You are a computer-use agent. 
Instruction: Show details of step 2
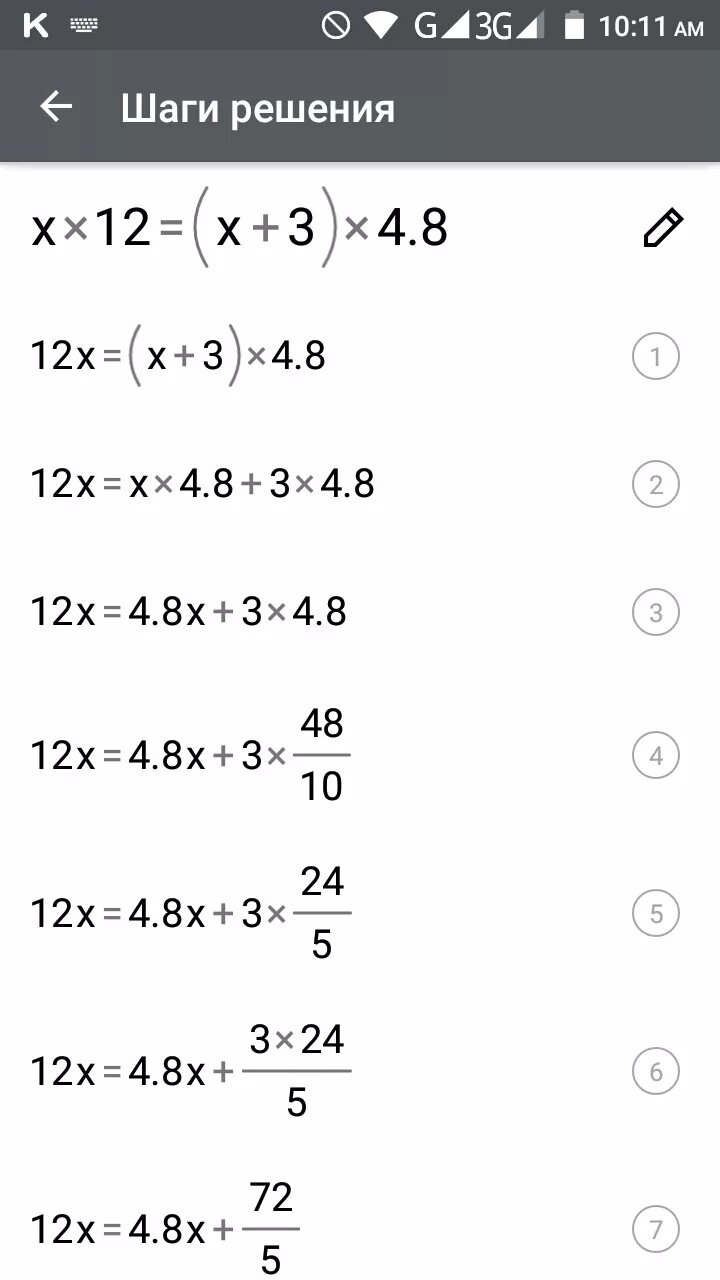coord(656,485)
